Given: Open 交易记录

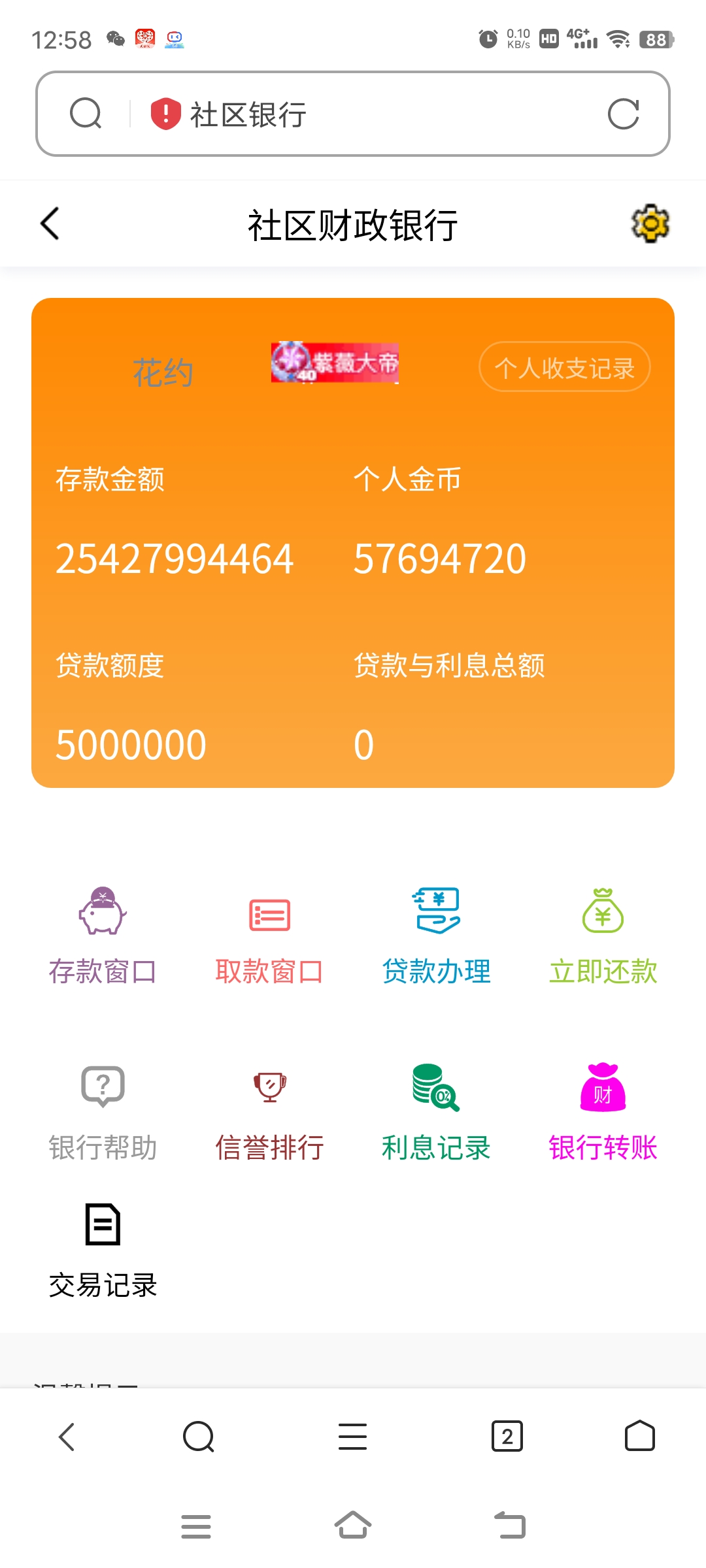Looking at the screenshot, I should (103, 1249).
